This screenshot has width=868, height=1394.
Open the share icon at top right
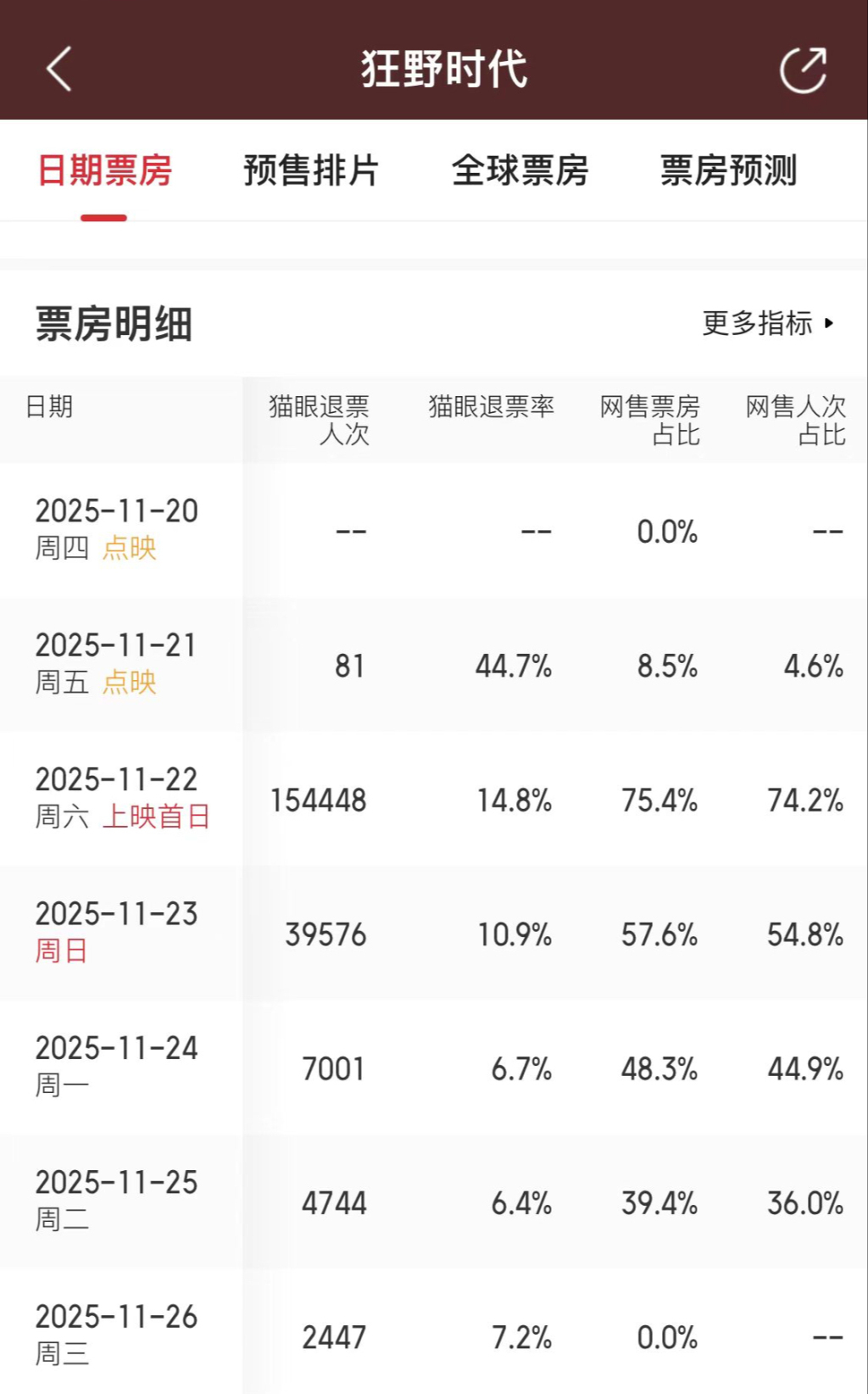pos(803,68)
